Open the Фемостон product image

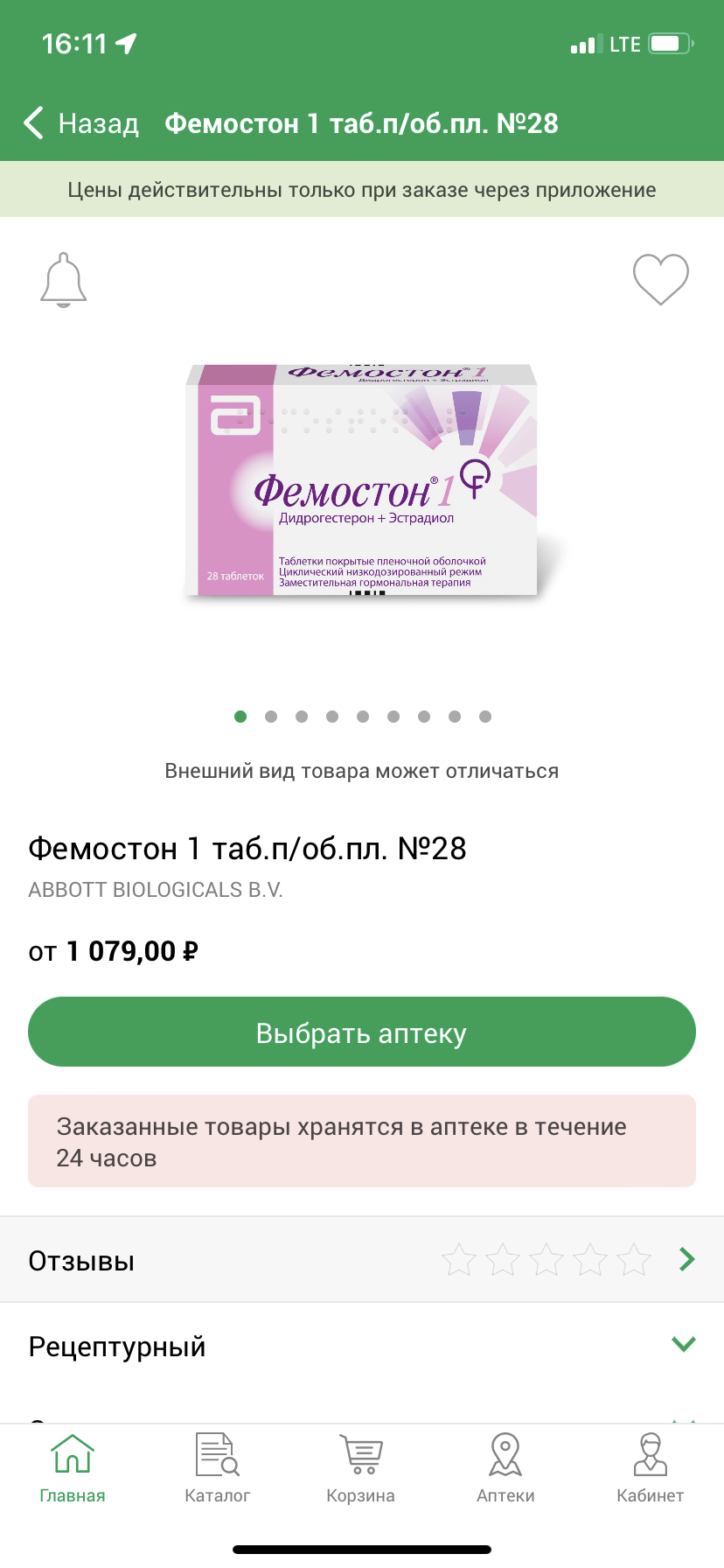[x=362, y=481]
